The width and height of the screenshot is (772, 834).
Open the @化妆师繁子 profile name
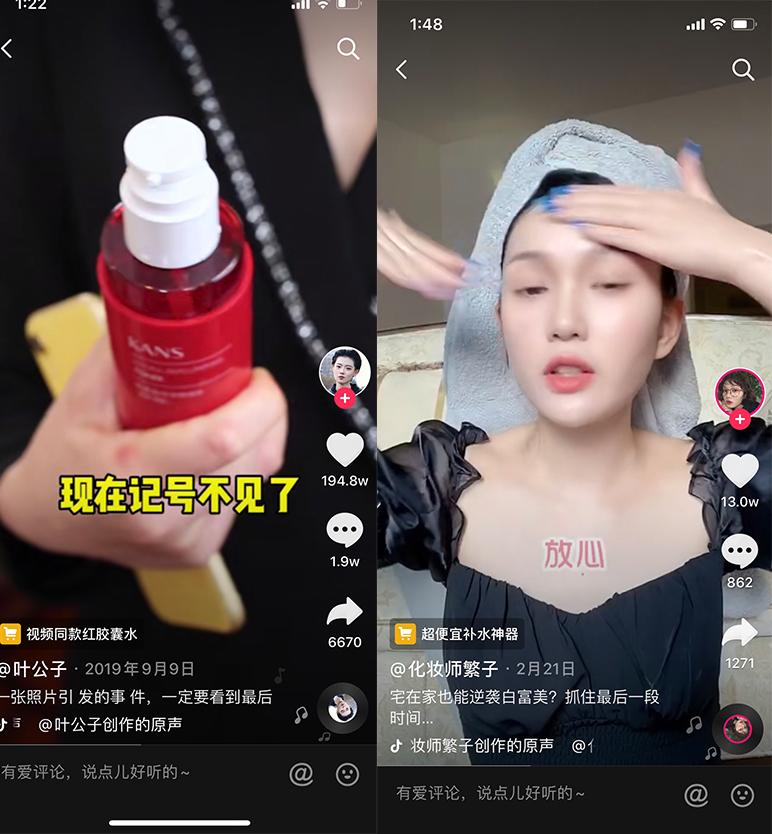444,669
